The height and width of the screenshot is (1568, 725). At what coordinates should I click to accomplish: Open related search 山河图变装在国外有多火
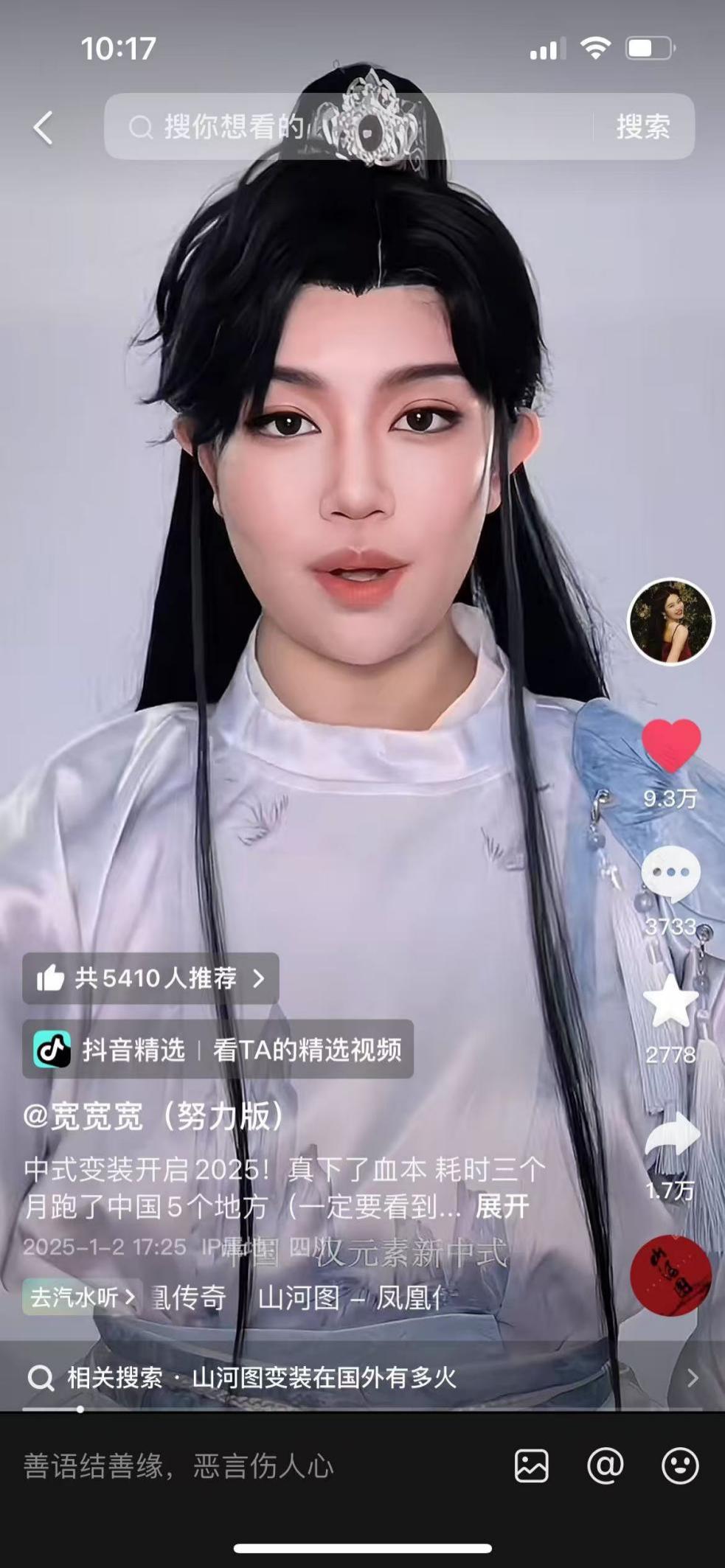coord(325,1377)
